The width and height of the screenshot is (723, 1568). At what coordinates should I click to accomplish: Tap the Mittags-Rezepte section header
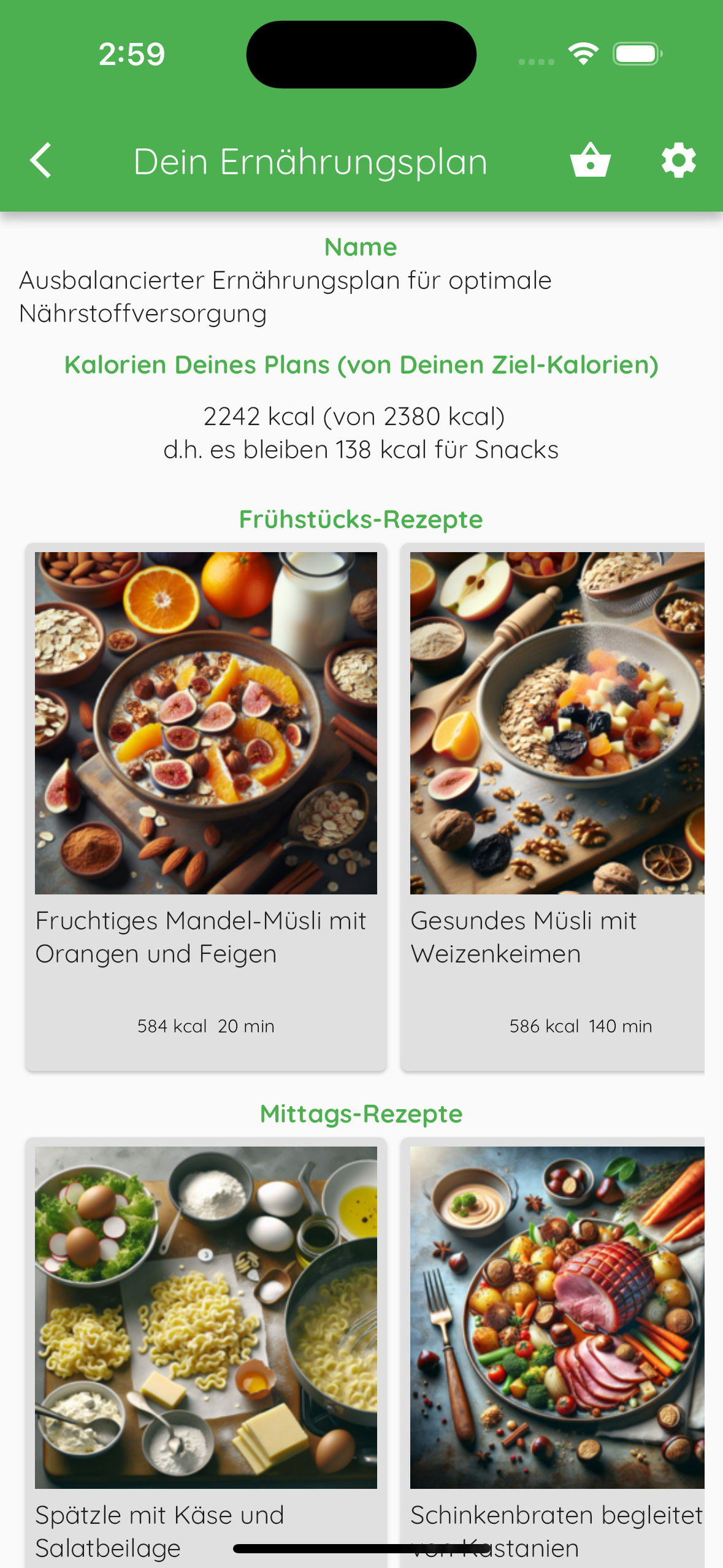(x=361, y=1112)
